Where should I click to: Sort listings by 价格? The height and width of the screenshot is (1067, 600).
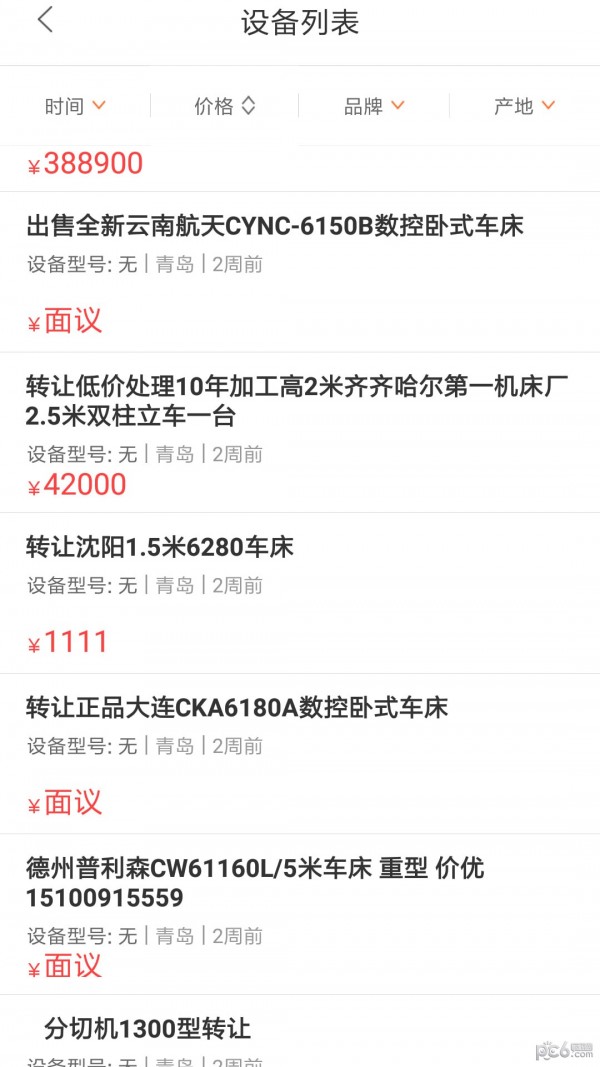pyautogui.click(x=225, y=106)
